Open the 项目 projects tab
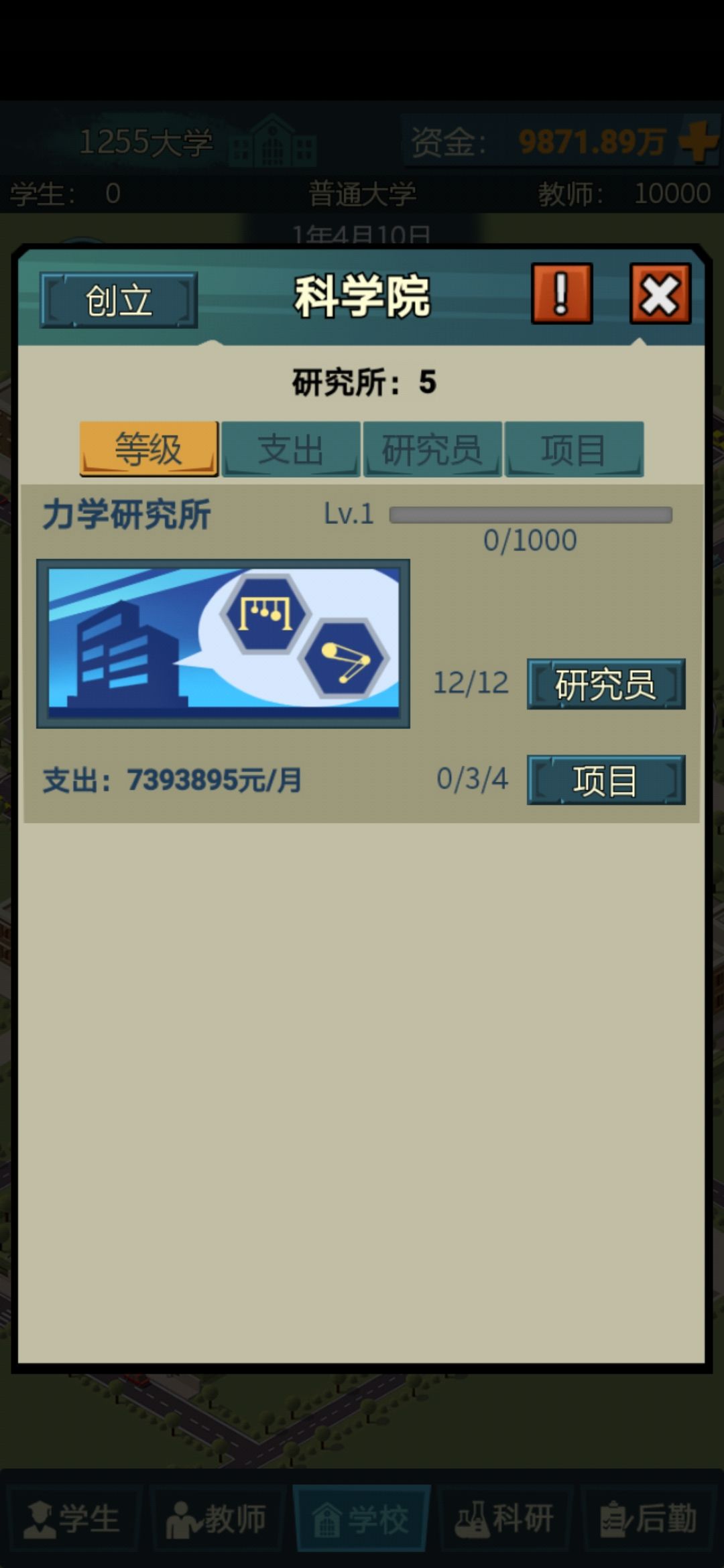Viewport: 724px width, 1568px height. click(574, 449)
